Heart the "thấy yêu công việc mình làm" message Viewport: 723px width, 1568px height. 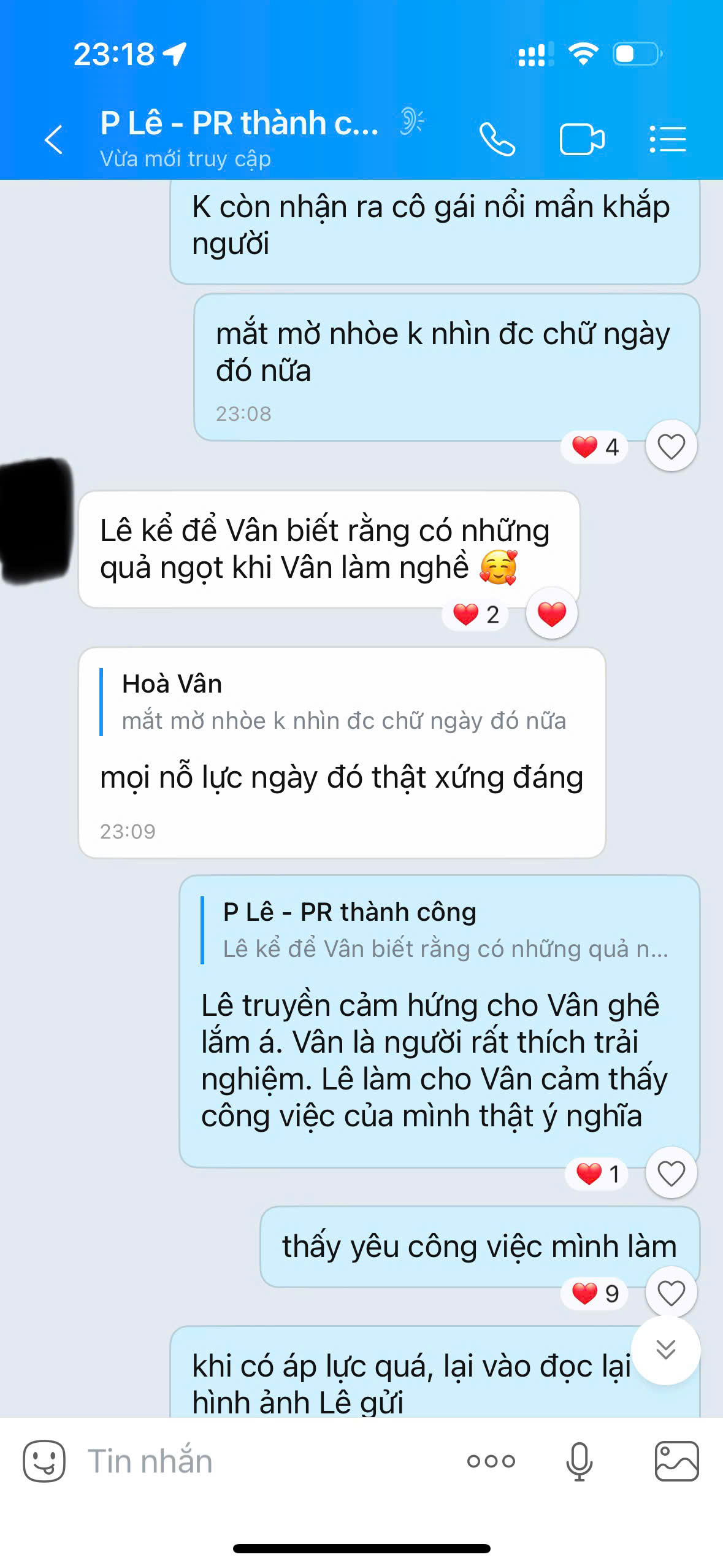click(x=671, y=1293)
